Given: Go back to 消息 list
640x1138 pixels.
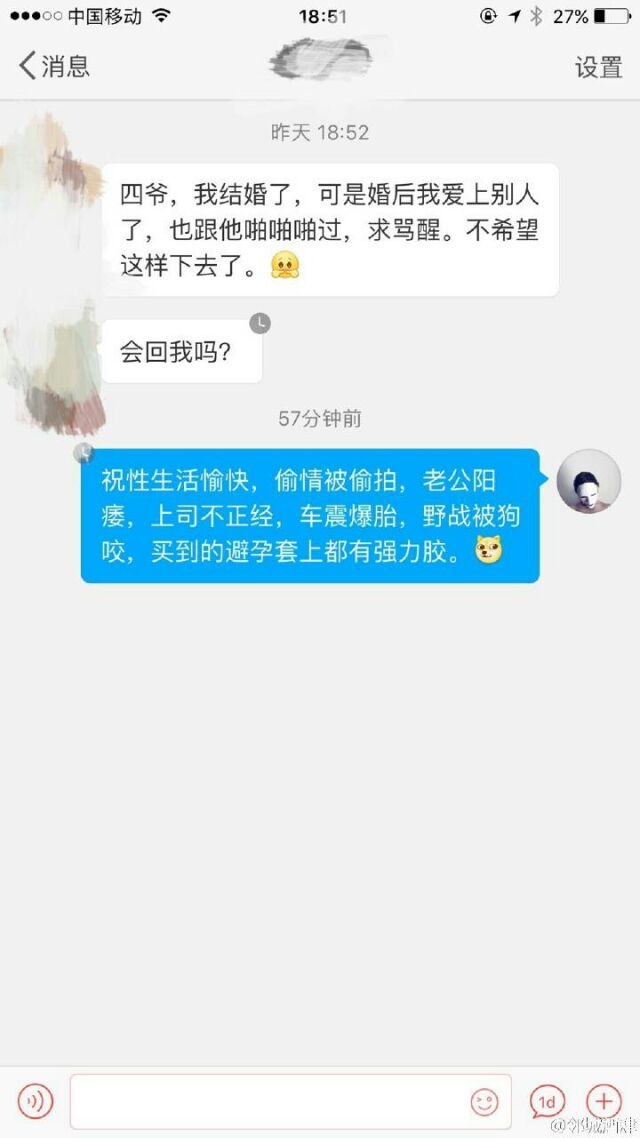Looking at the screenshot, I should [x=54, y=66].
